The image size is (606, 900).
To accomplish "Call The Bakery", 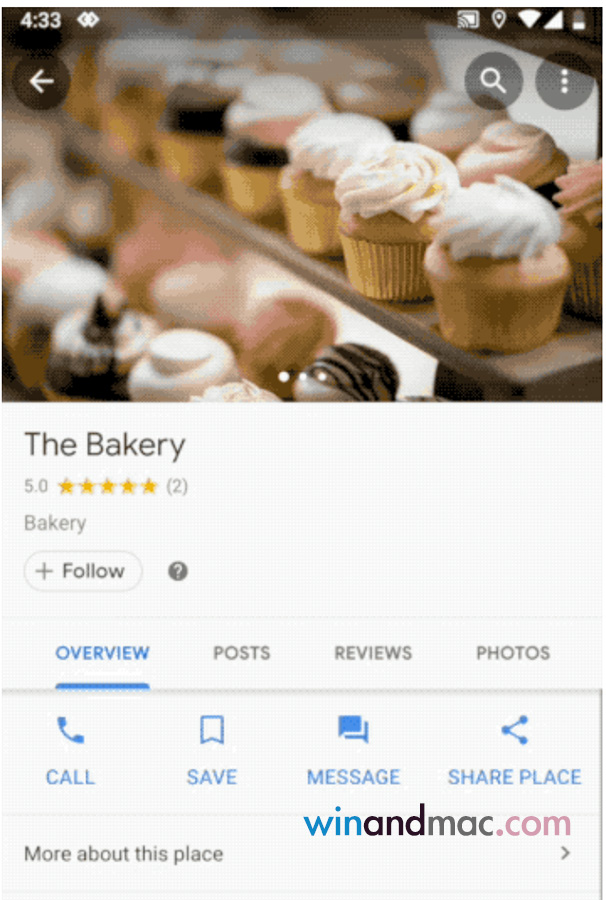I will (x=70, y=750).
